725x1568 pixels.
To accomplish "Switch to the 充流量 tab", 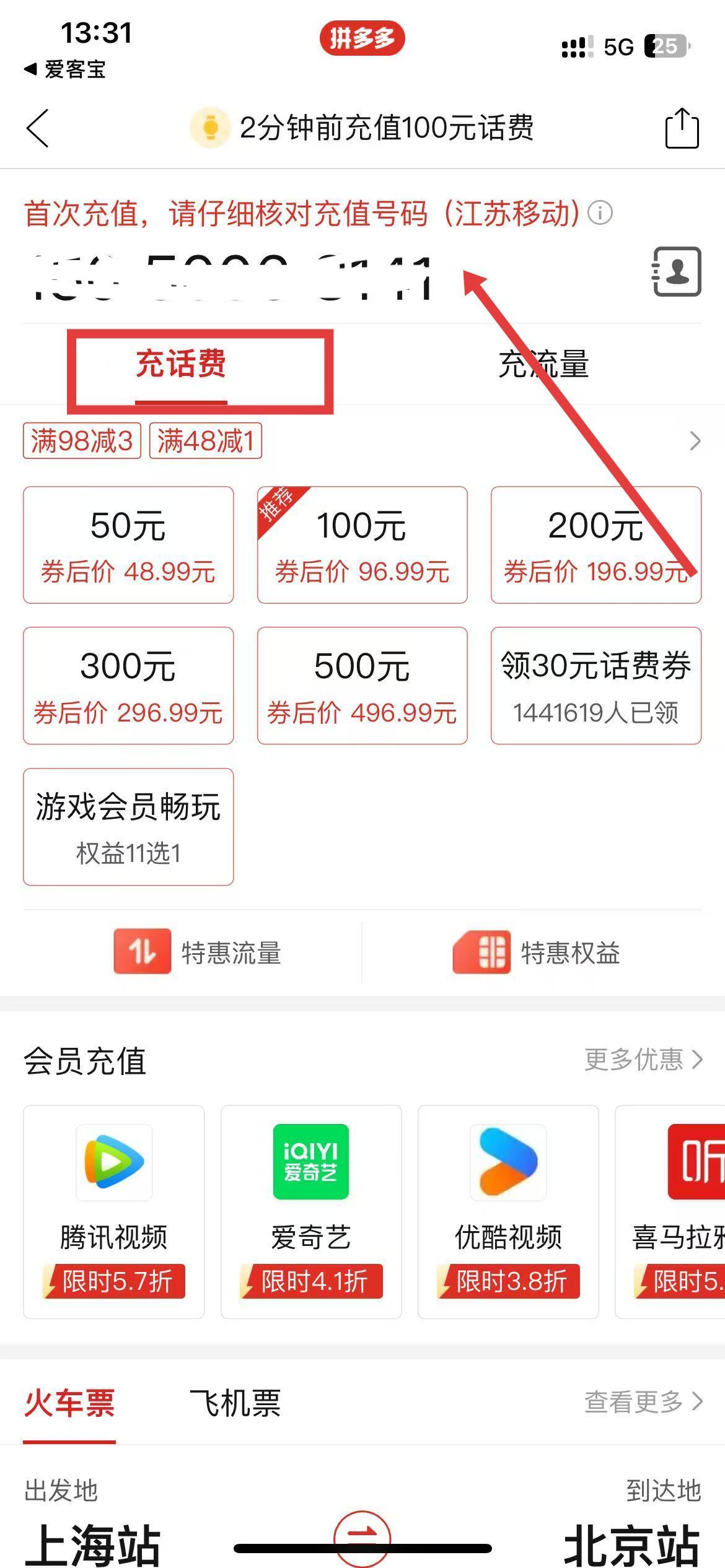I will [543, 364].
